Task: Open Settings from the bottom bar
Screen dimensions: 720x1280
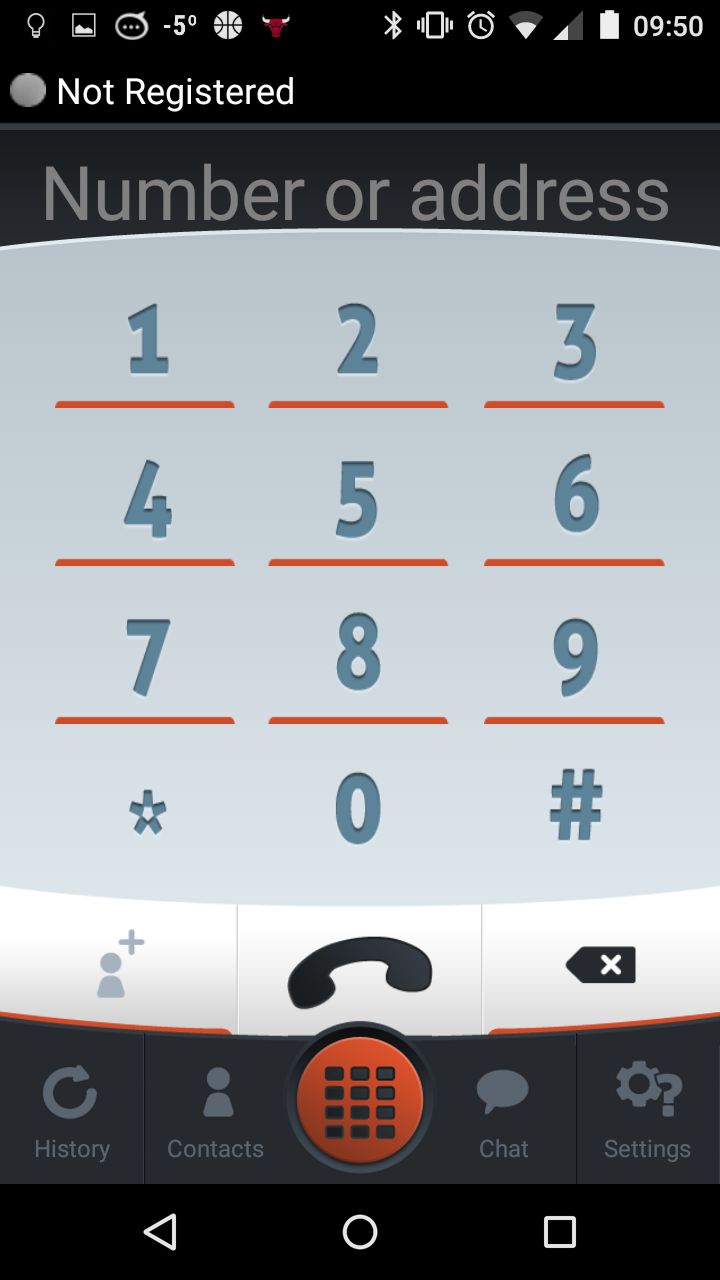Action: coord(648,1110)
